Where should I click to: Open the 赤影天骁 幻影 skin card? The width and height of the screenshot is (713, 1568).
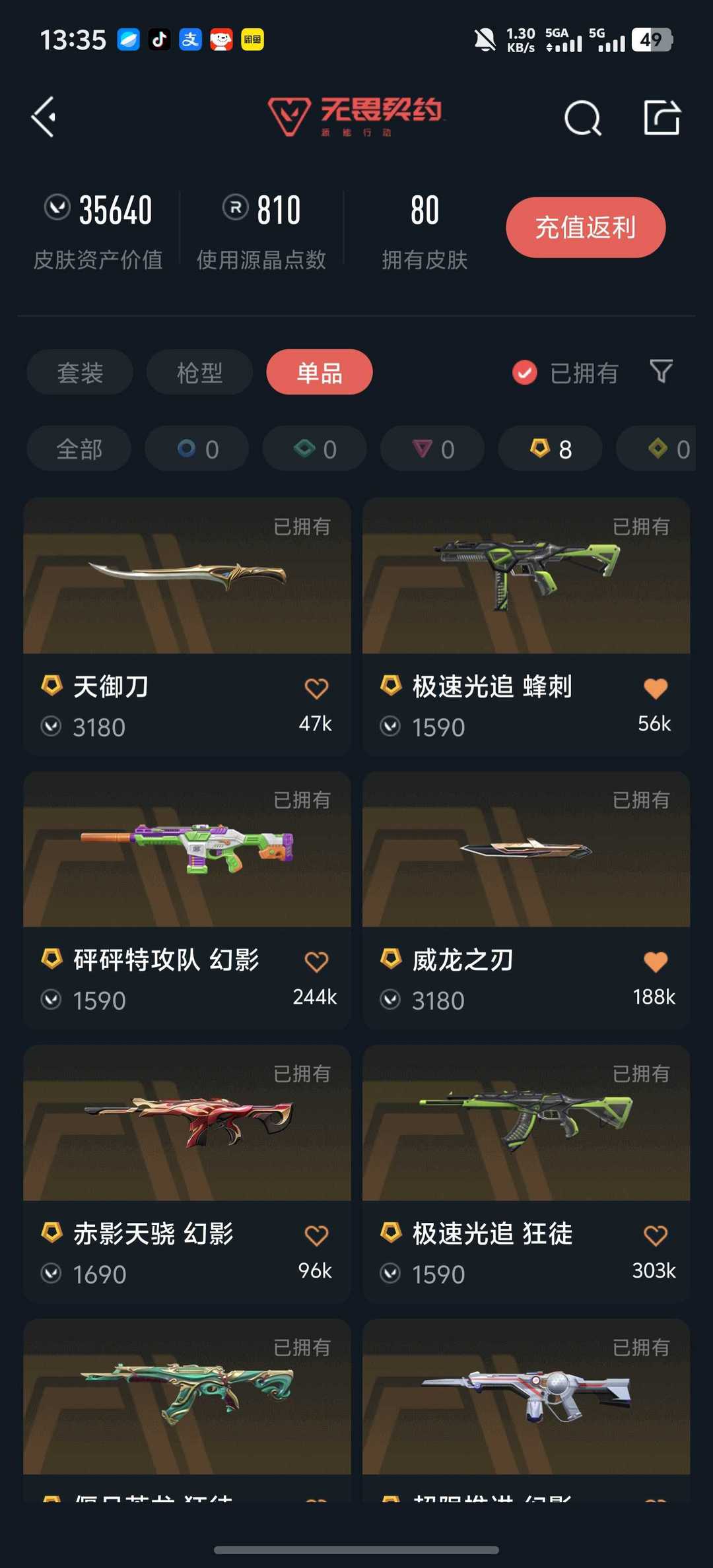(187, 1174)
